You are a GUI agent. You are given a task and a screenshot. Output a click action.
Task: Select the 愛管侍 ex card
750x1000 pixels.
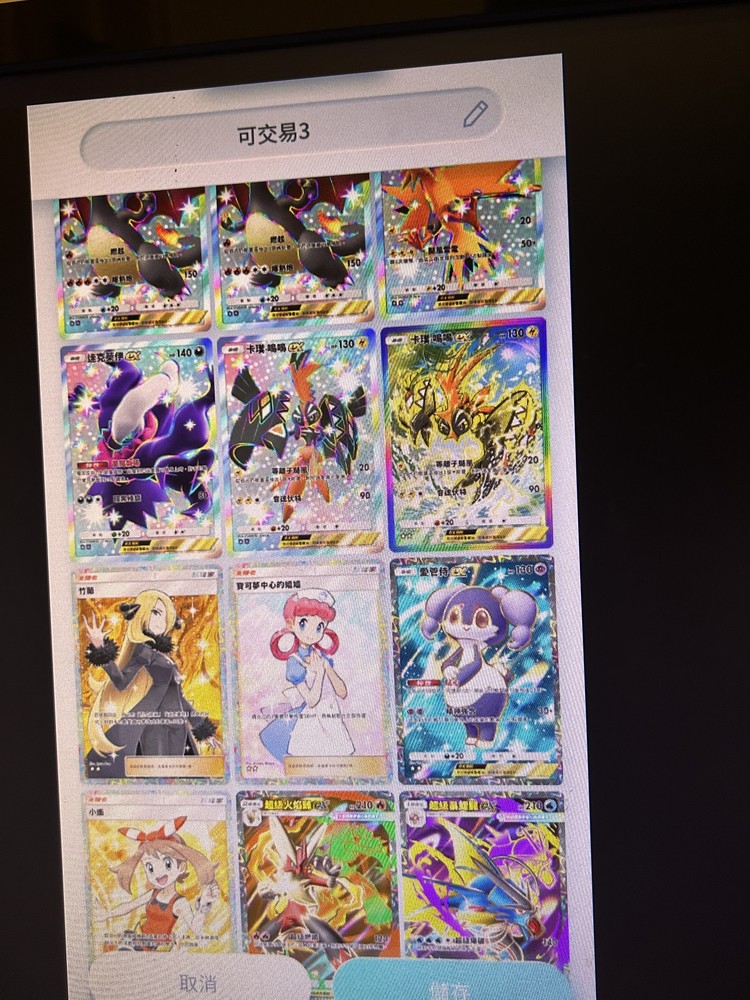point(475,670)
